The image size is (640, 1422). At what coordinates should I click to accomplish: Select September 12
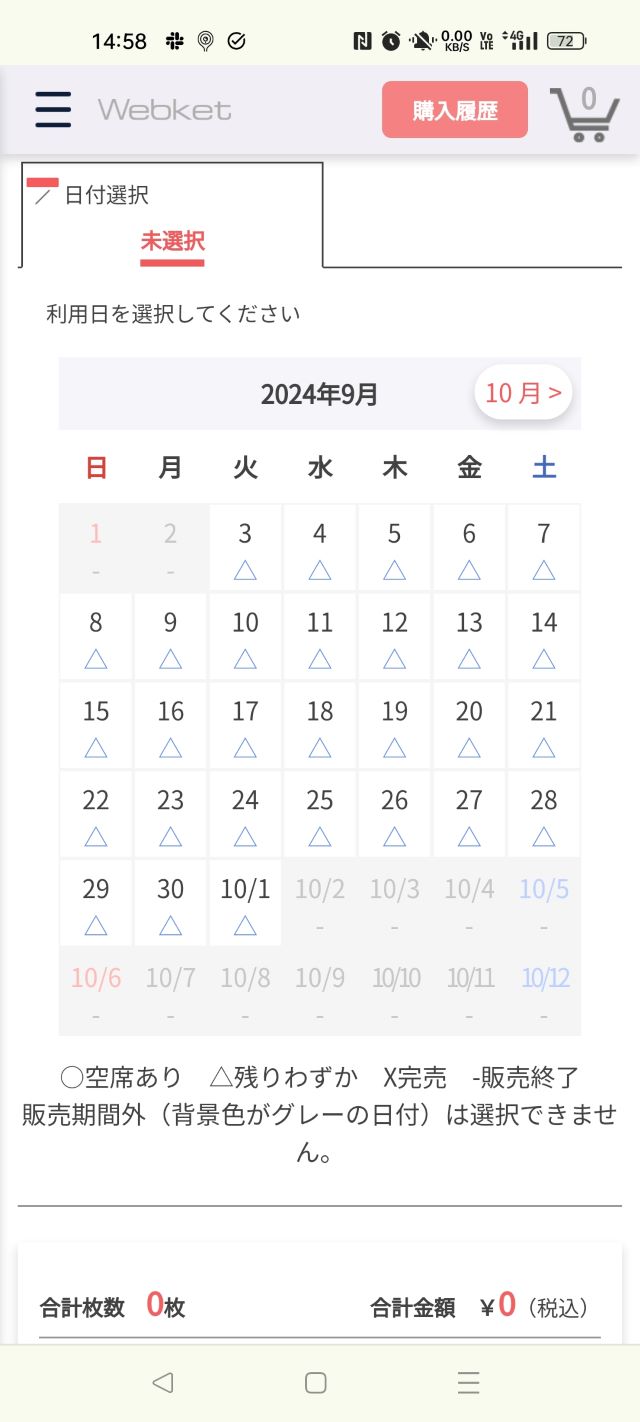pyautogui.click(x=394, y=636)
